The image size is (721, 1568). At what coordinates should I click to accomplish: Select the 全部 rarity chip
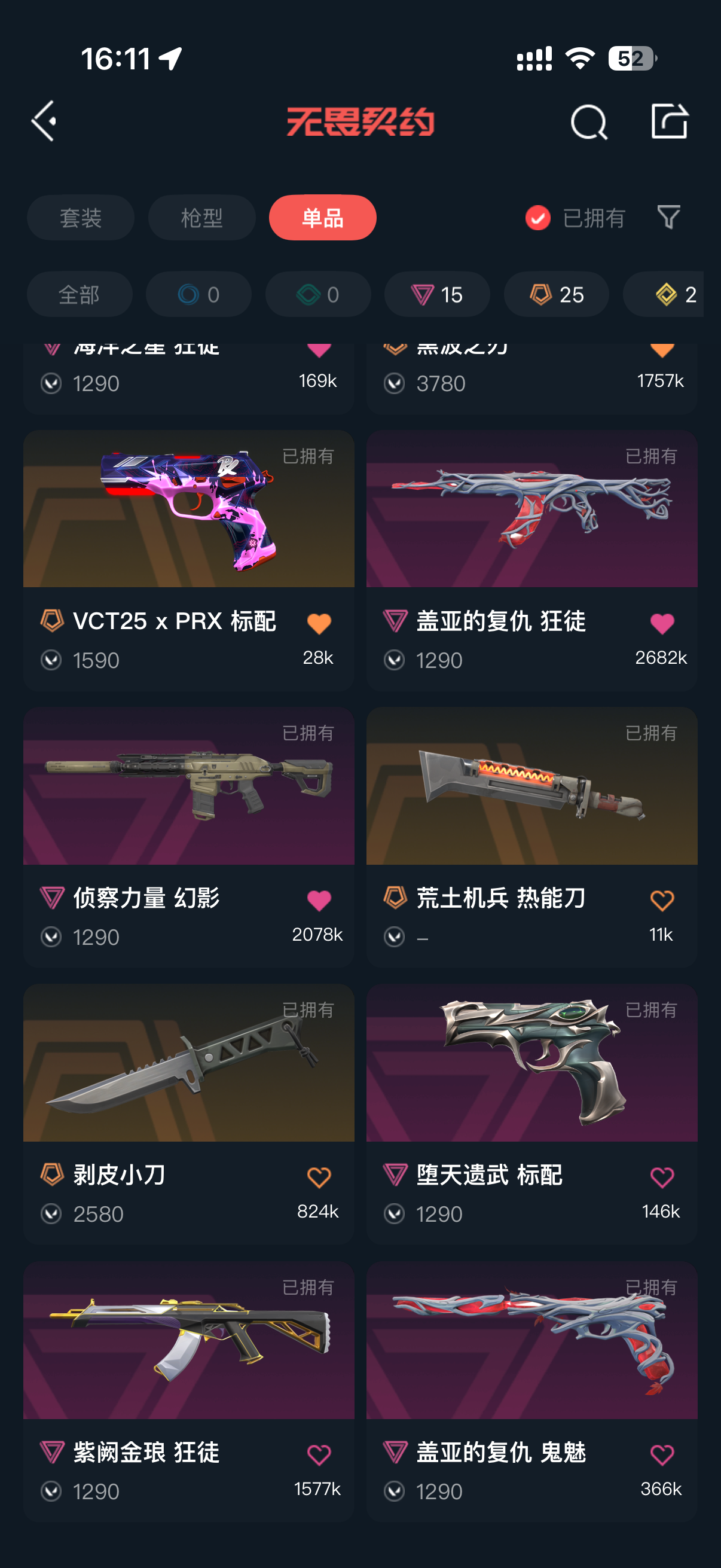(79, 295)
